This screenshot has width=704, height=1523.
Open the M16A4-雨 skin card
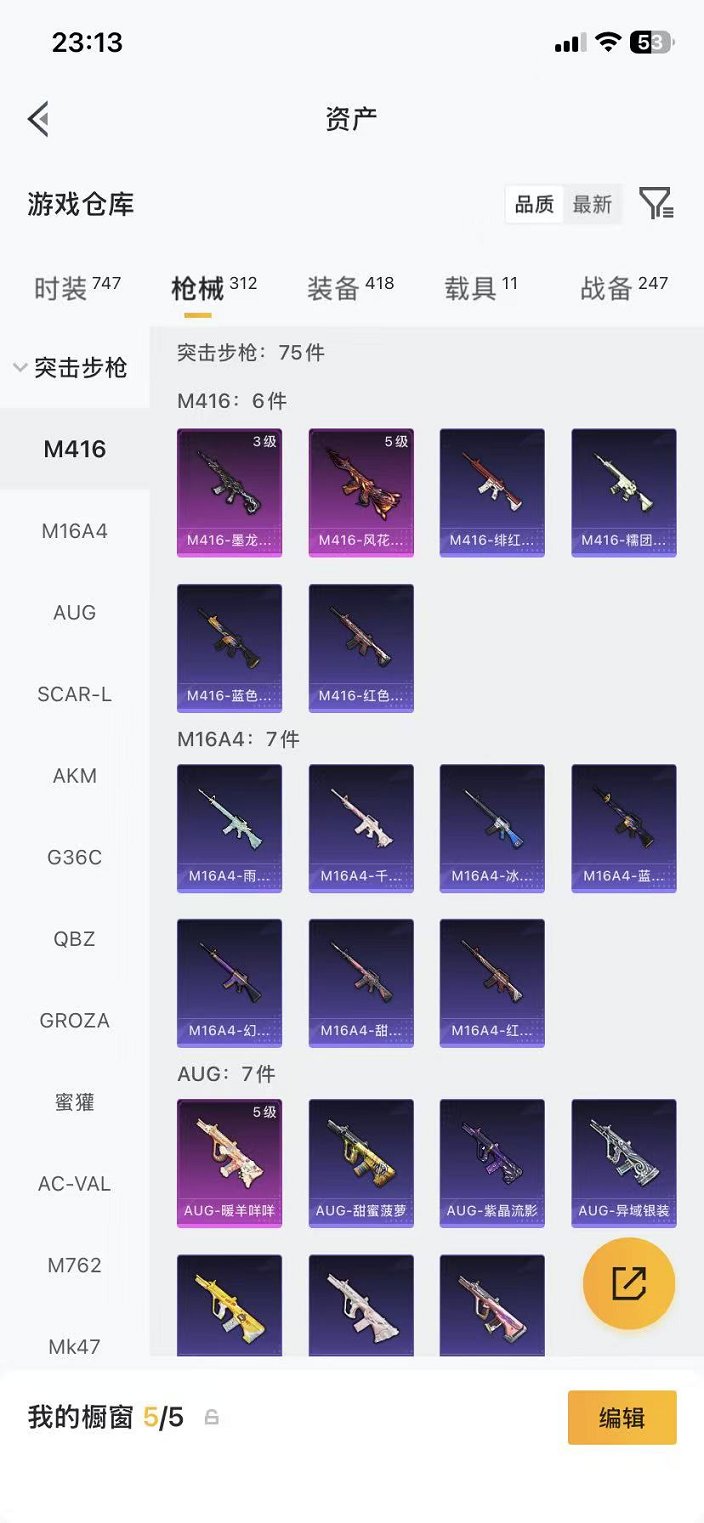tap(229, 828)
